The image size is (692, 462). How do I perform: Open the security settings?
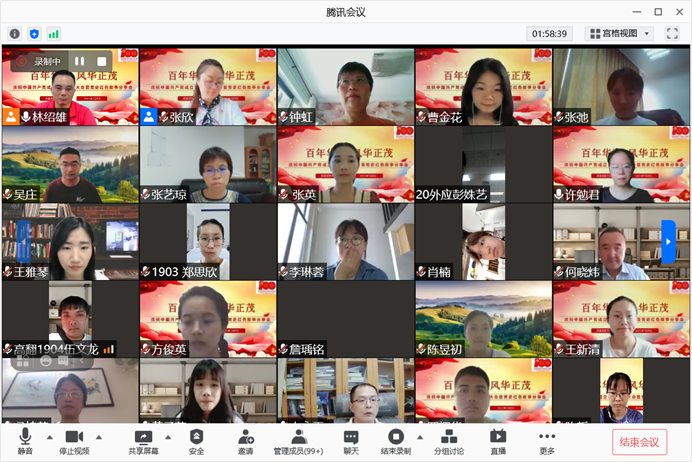point(196,441)
